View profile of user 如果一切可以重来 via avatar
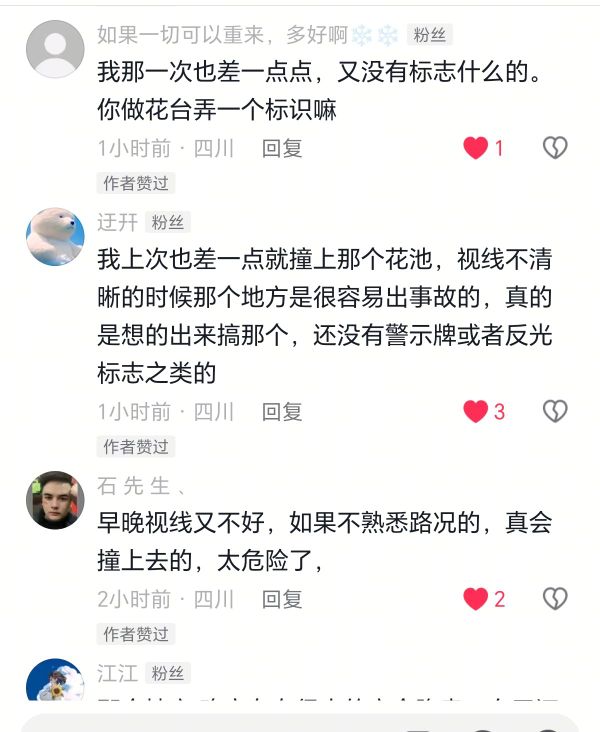 tap(55, 49)
